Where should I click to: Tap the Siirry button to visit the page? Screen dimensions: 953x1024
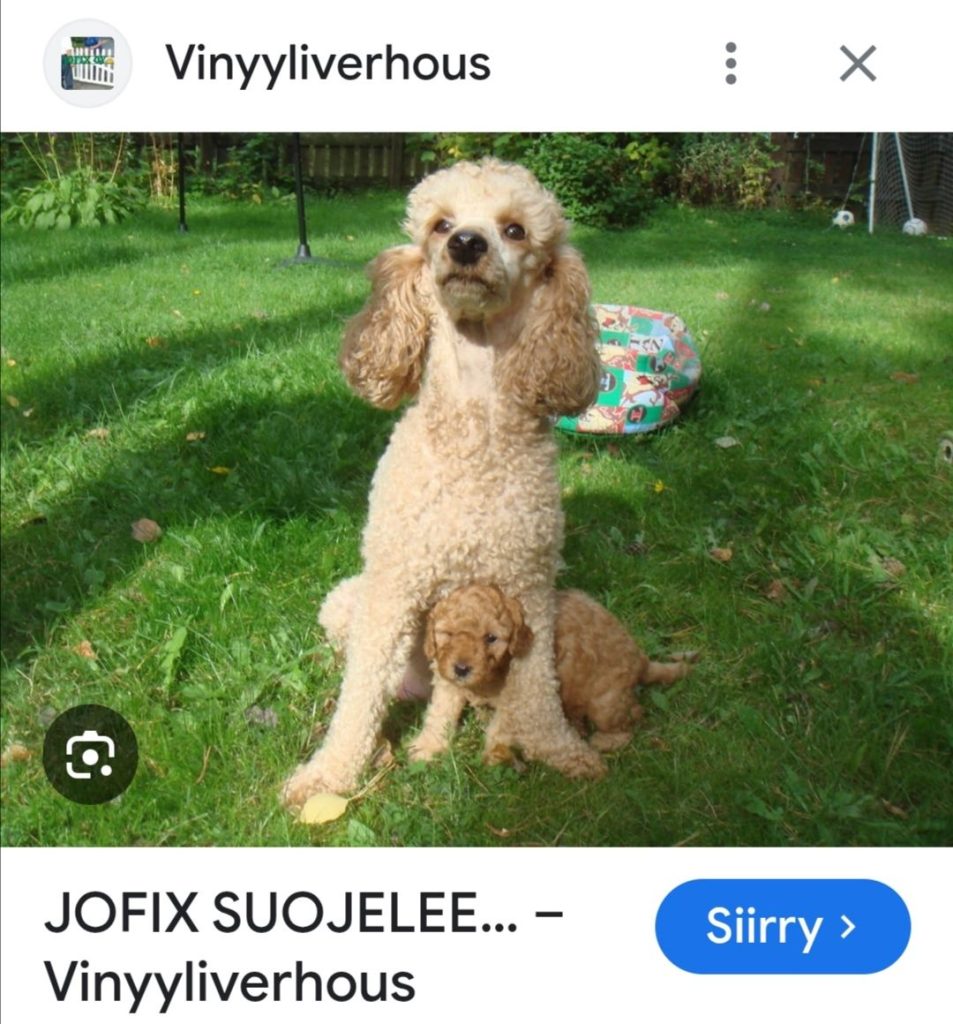(782, 926)
